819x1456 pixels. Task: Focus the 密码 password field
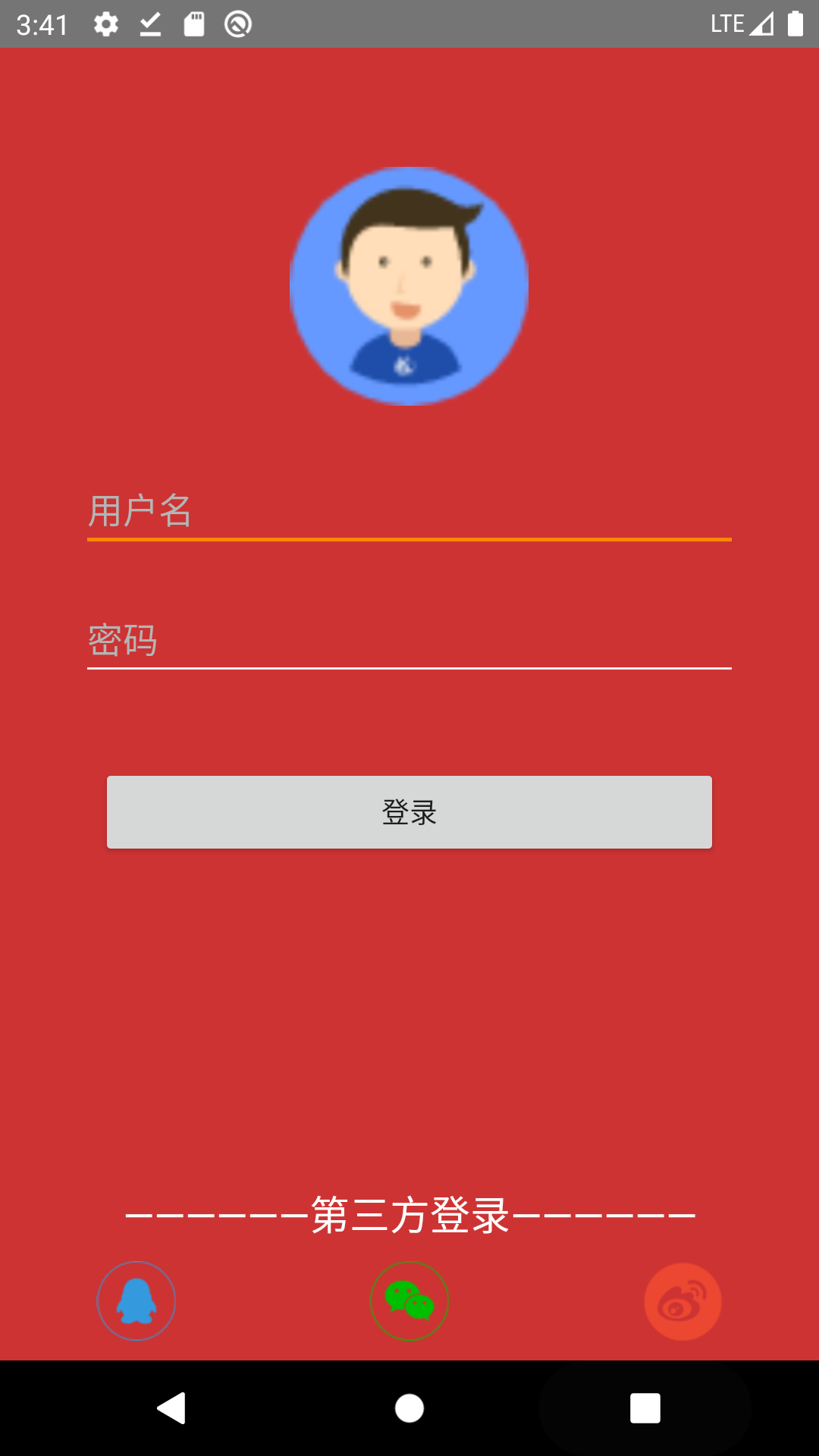(409, 641)
